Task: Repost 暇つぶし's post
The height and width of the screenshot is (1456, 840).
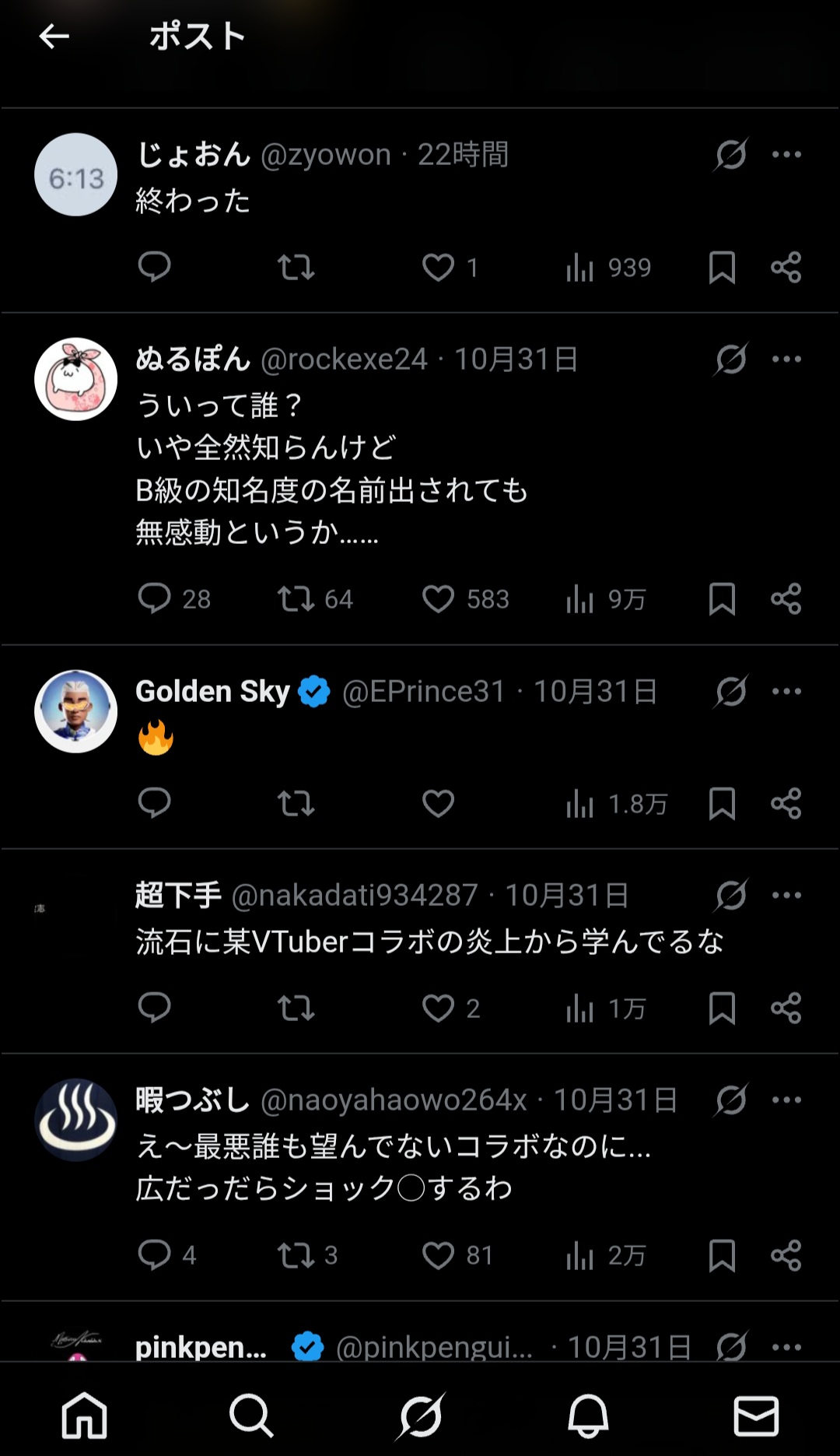Action: click(x=296, y=1254)
